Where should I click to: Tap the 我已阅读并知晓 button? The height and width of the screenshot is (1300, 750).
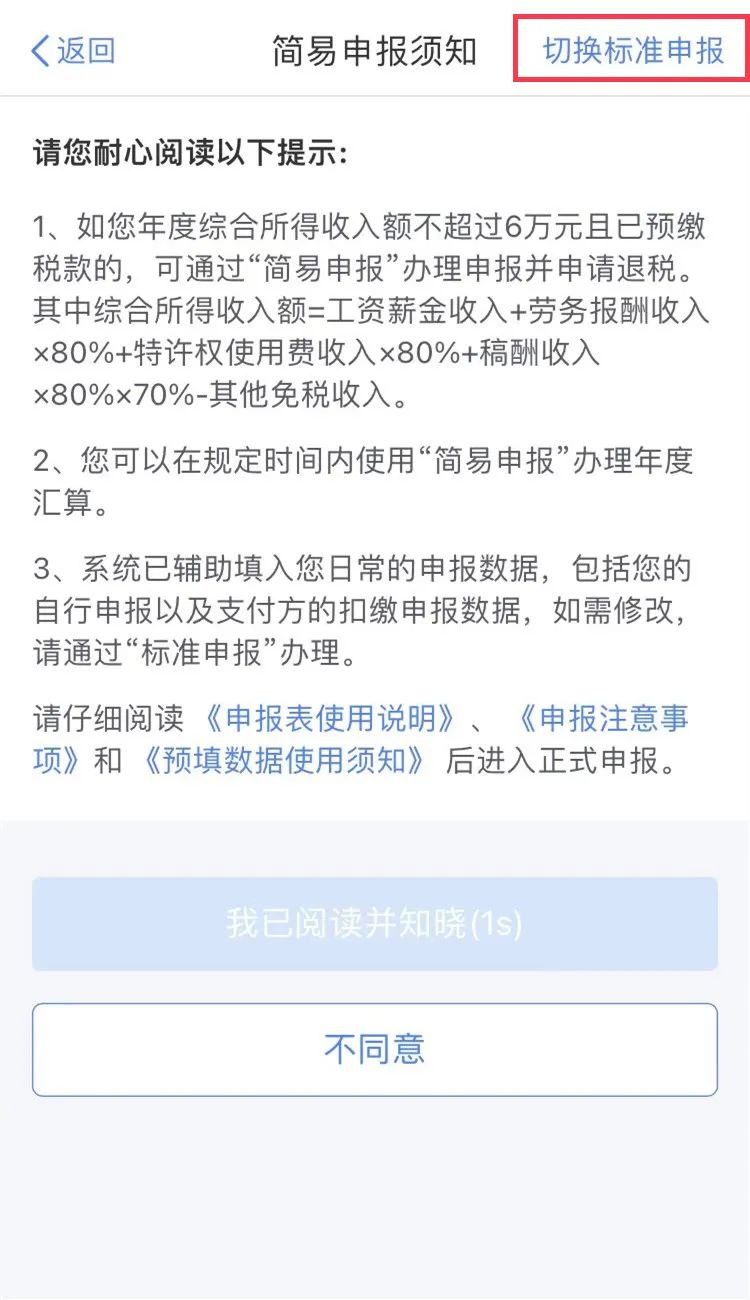pyautogui.click(x=375, y=924)
